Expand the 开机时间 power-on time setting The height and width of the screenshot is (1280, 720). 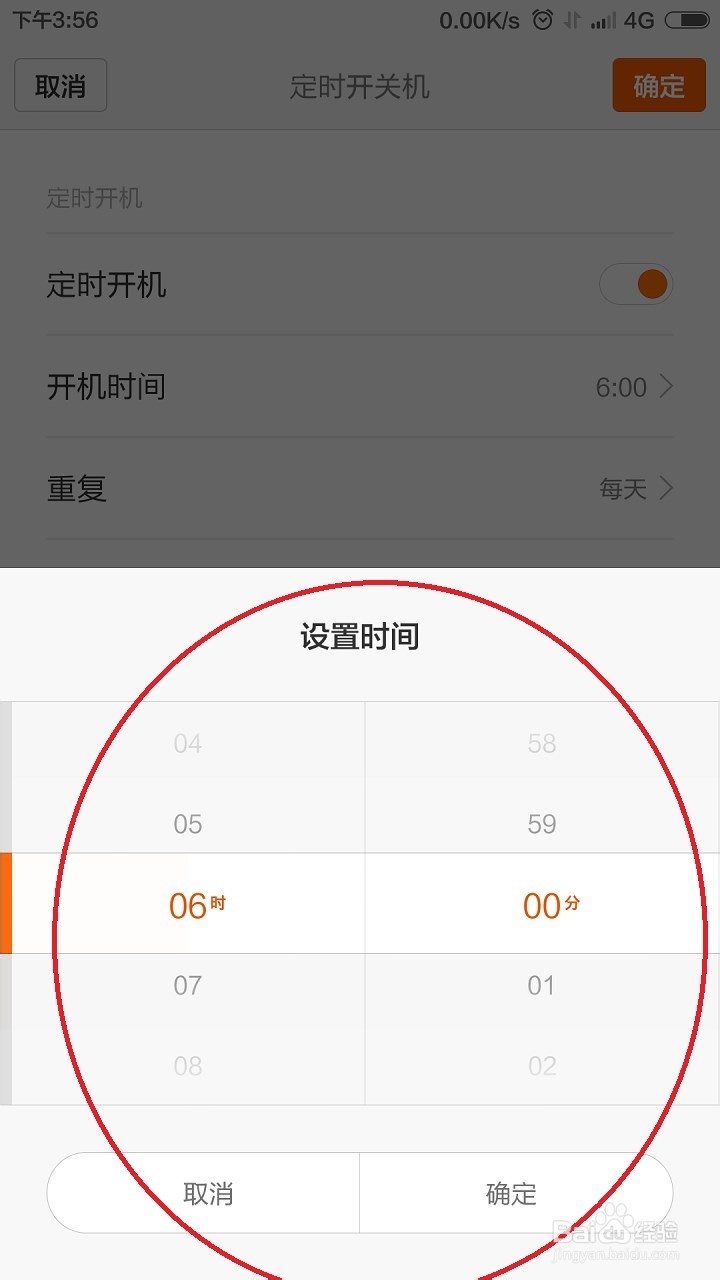pyautogui.click(x=360, y=387)
